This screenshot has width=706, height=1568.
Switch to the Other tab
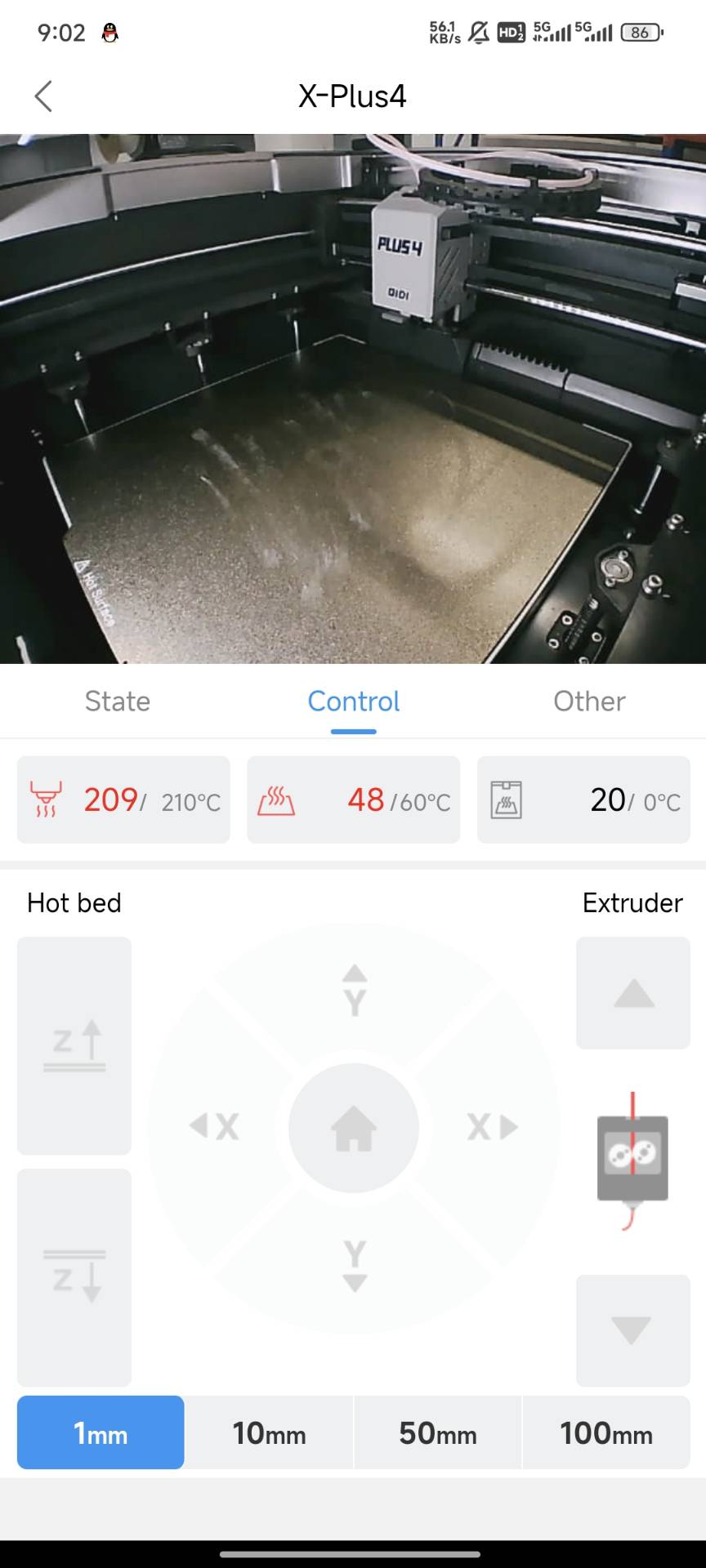pos(589,702)
